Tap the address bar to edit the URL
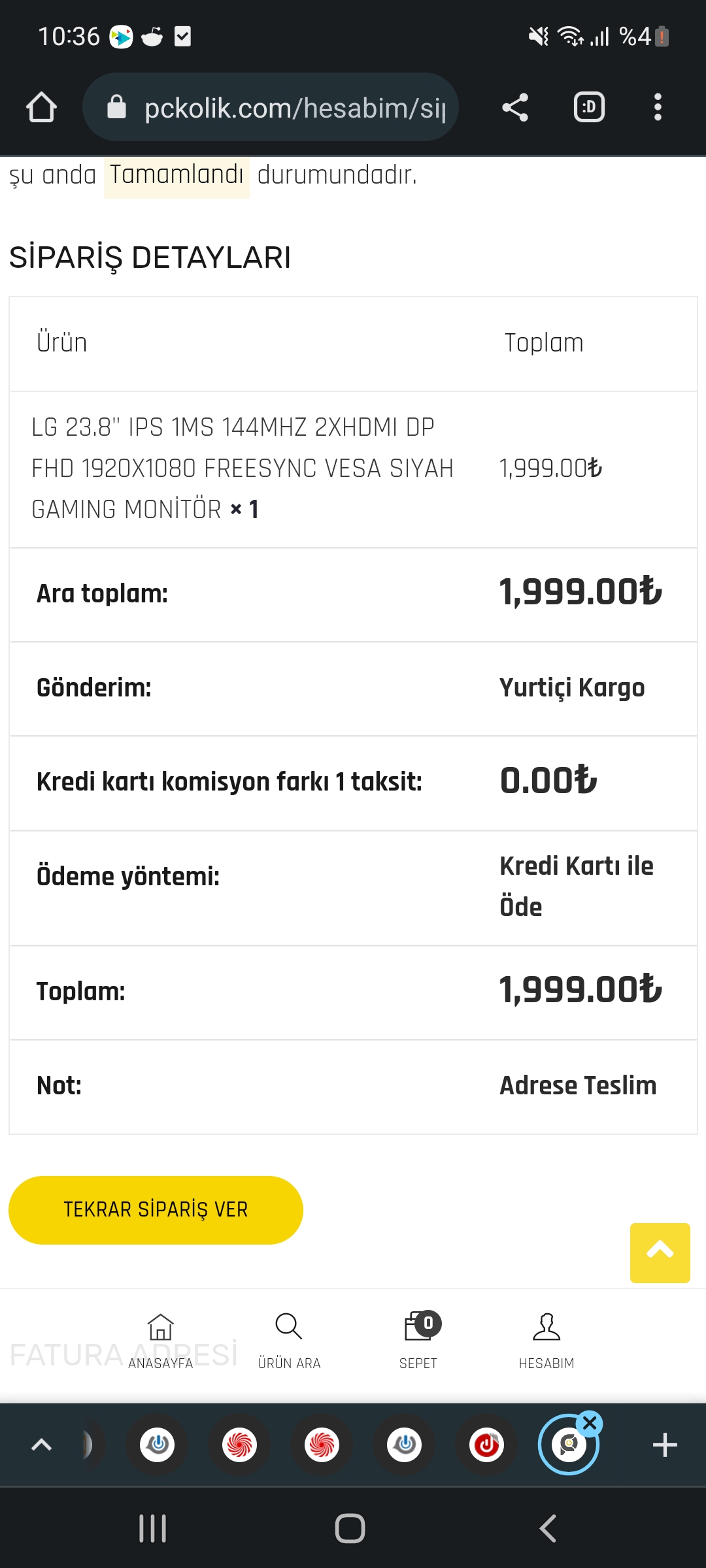 coord(294,107)
